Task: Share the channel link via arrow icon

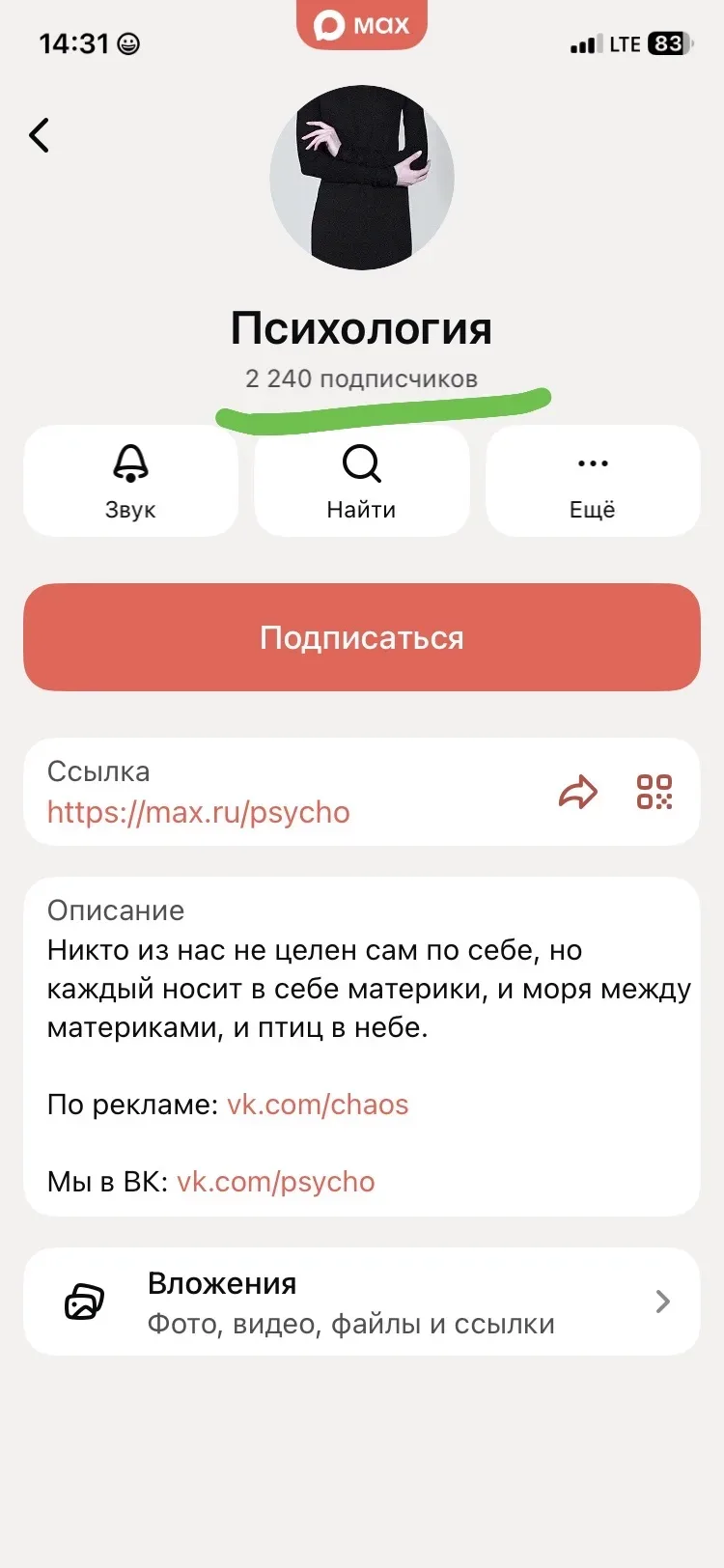Action: click(578, 793)
